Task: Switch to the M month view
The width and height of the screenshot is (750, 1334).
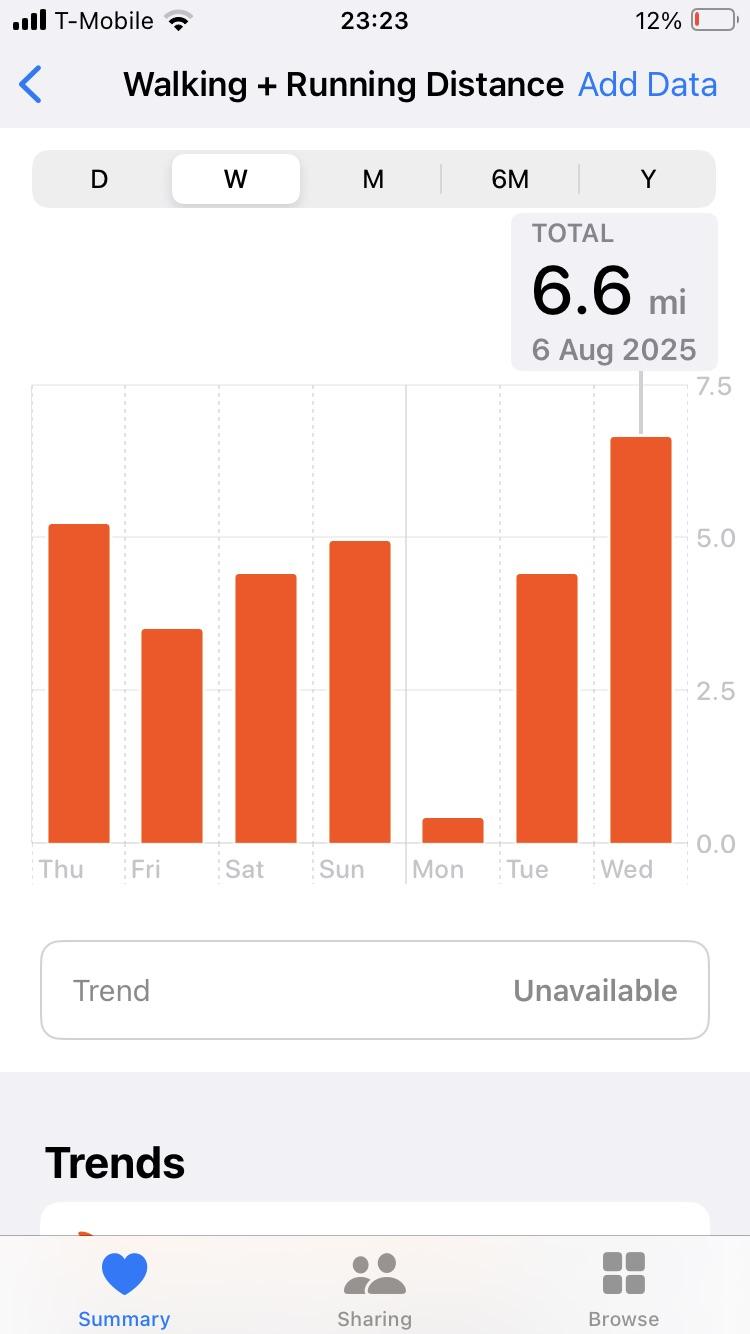Action: click(x=373, y=179)
